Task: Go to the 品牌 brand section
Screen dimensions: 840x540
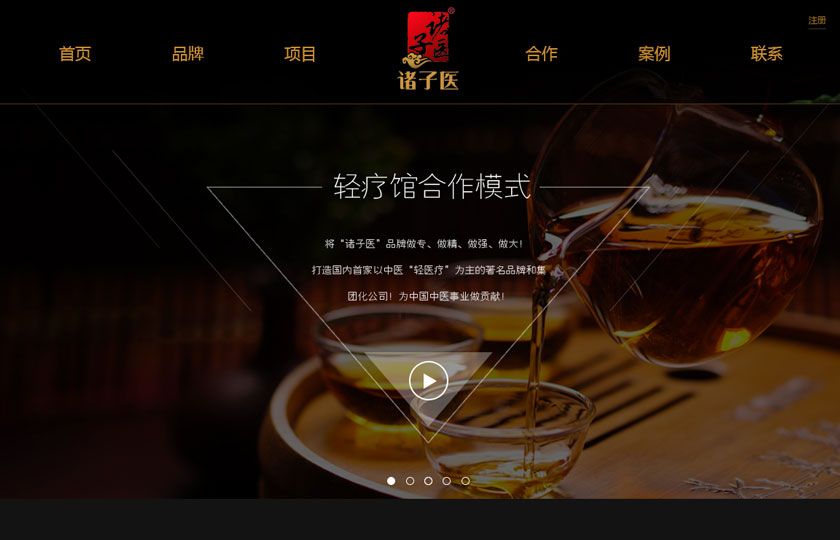Action: (x=188, y=54)
